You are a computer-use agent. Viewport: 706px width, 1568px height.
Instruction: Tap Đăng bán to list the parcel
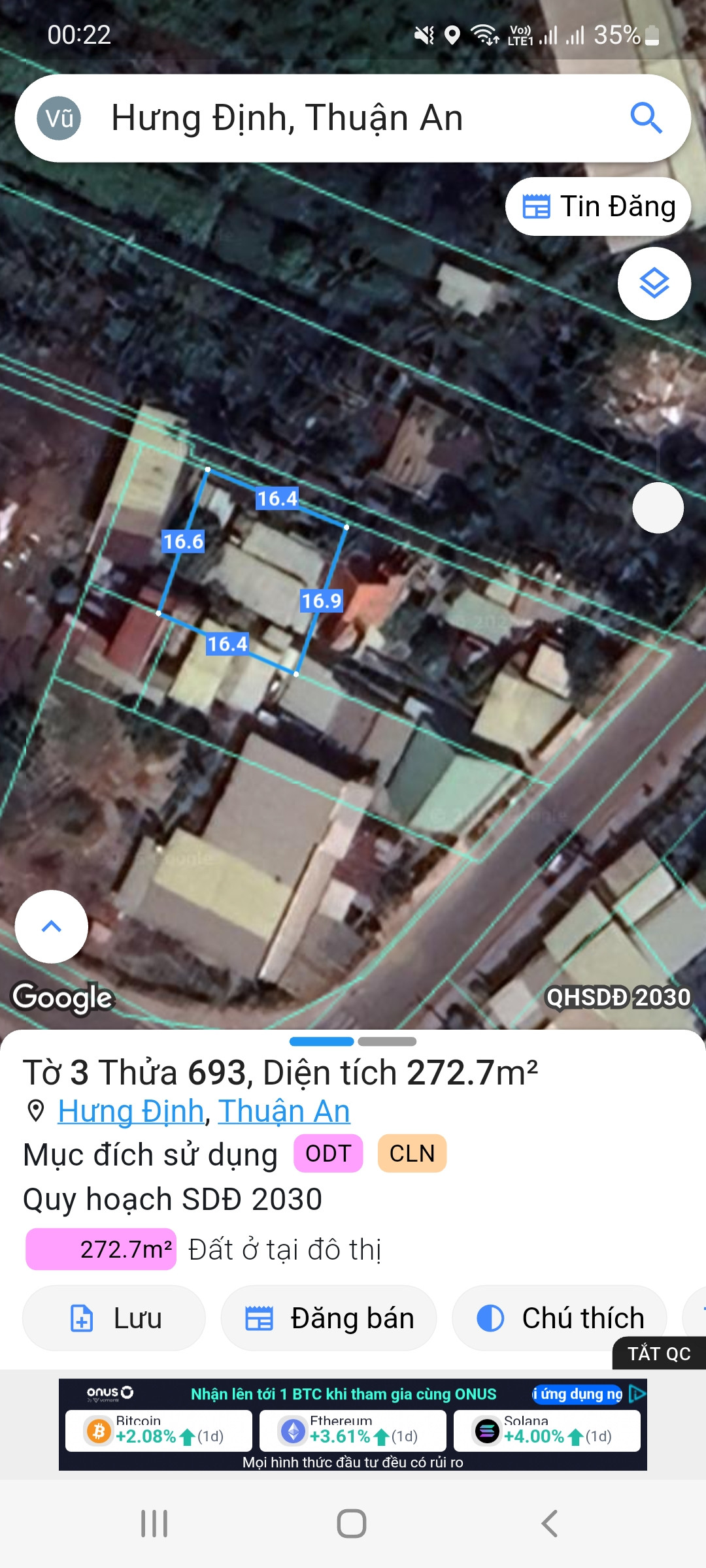click(x=329, y=1318)
